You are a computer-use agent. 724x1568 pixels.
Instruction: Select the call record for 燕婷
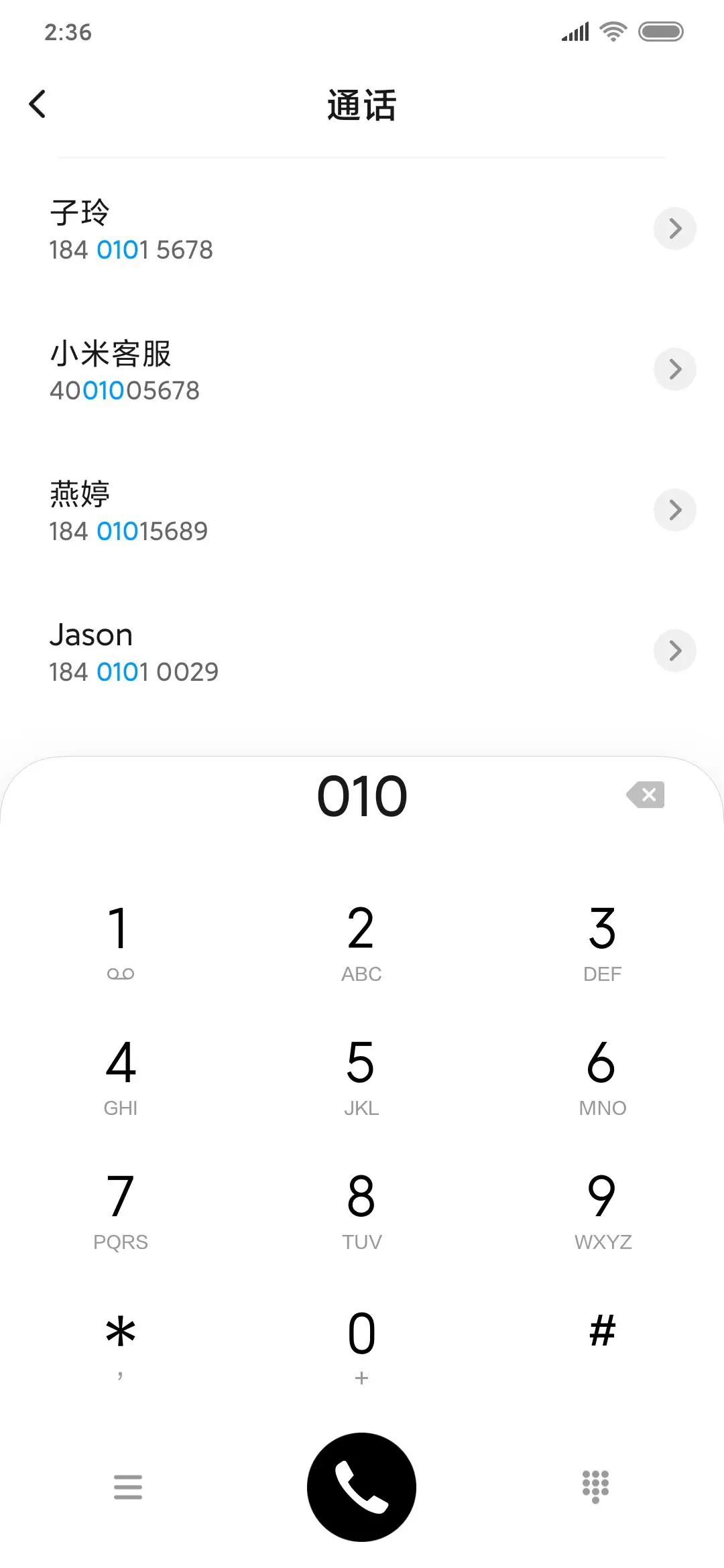coord(268,510)
